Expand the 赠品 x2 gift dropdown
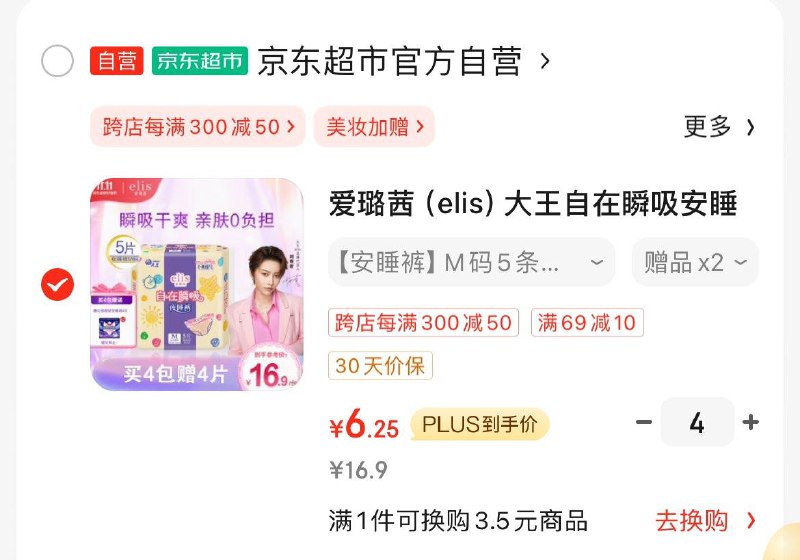Image resolution: width=800 pixels, height=560 pixels. [x=695, y=263]
